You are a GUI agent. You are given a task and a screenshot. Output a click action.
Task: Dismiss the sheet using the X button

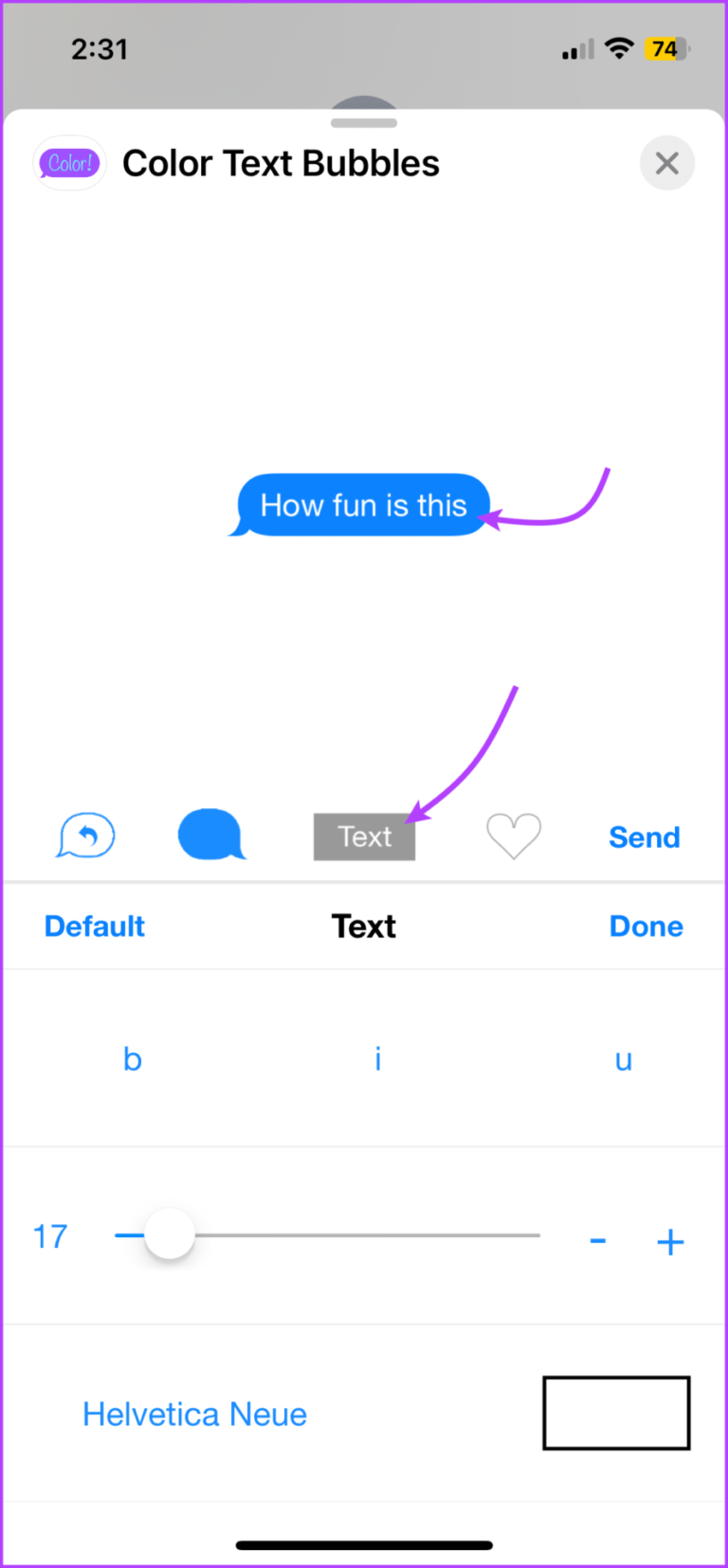pos(666,163)
